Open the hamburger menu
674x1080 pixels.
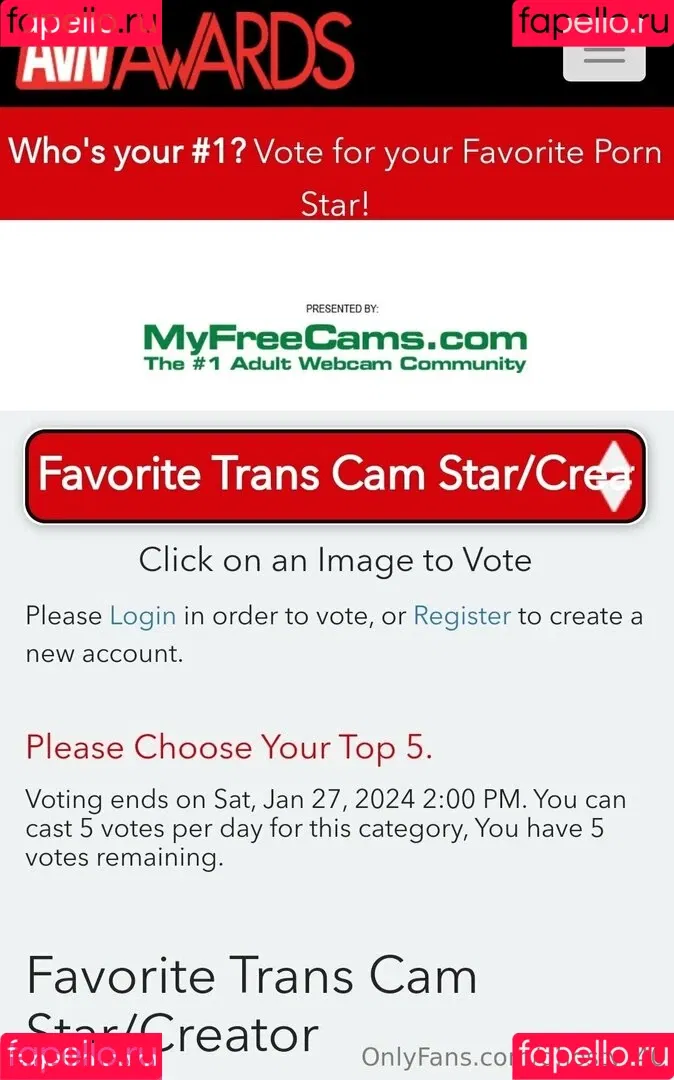pyautogui.click(x=604, y=56)
